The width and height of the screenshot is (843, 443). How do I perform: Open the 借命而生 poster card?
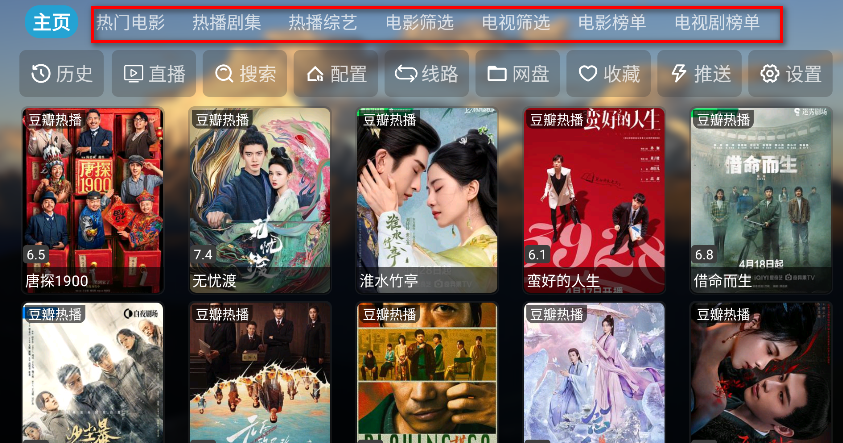coord(761,198)
